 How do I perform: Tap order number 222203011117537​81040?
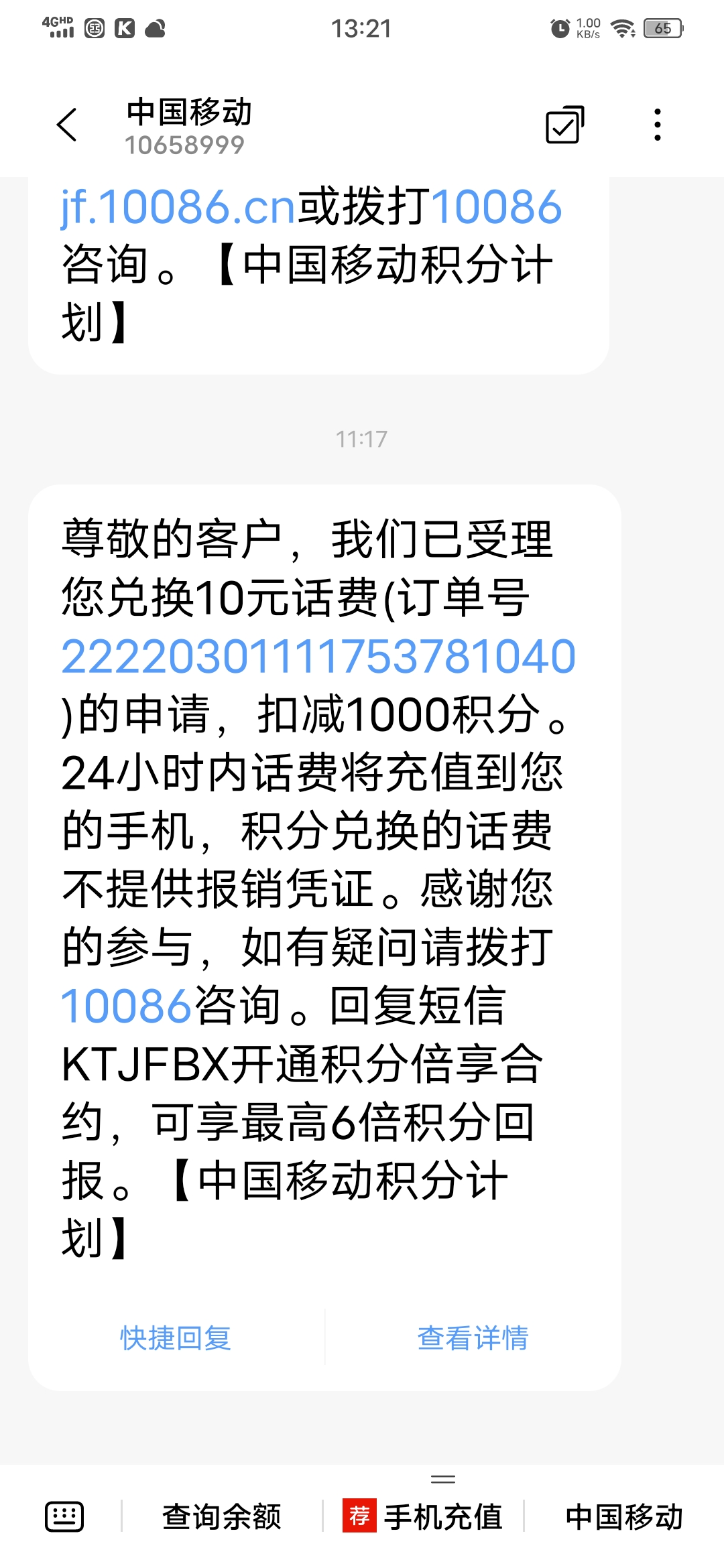pos(318,657)
